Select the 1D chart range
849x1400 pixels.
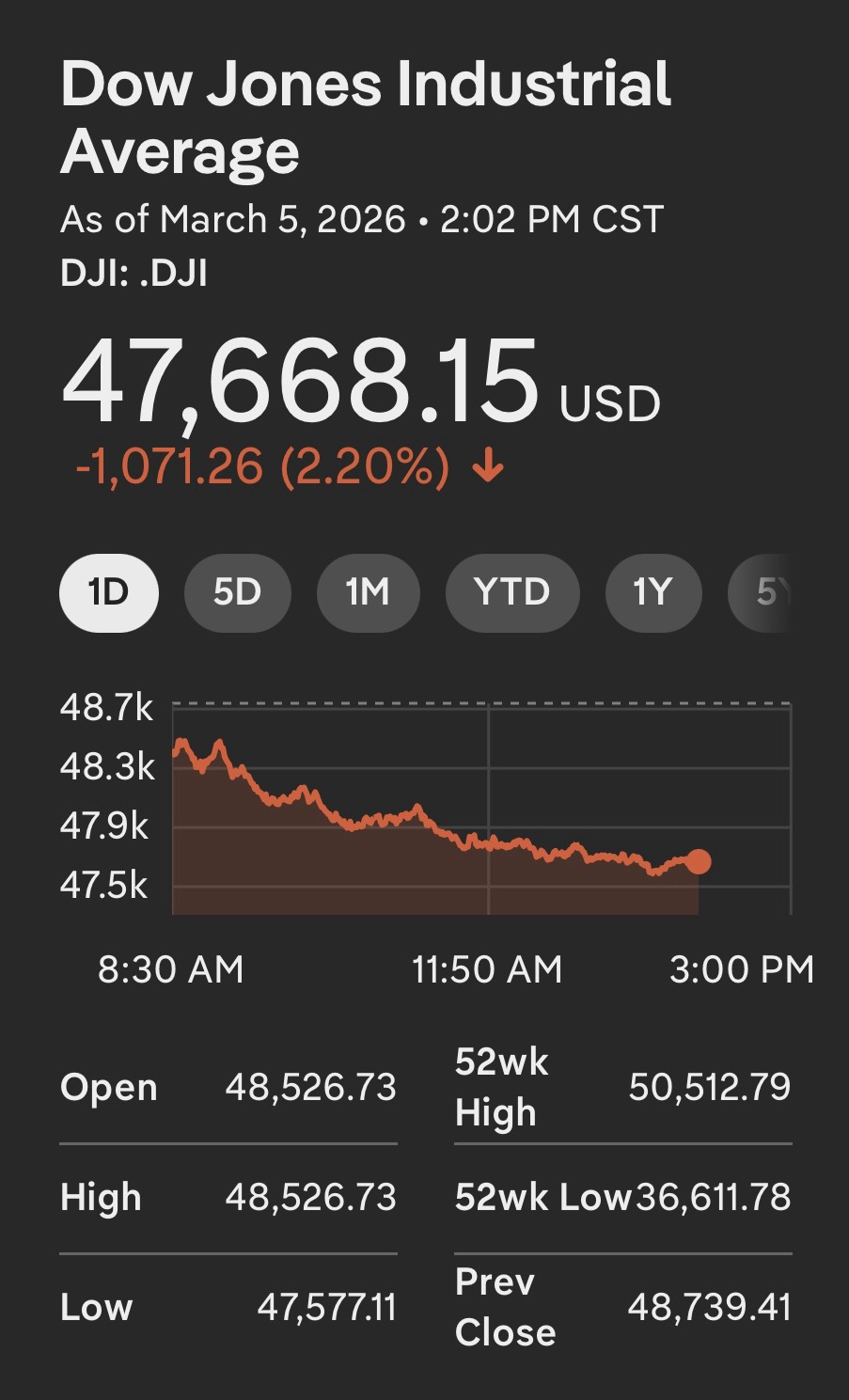[108, 592]
